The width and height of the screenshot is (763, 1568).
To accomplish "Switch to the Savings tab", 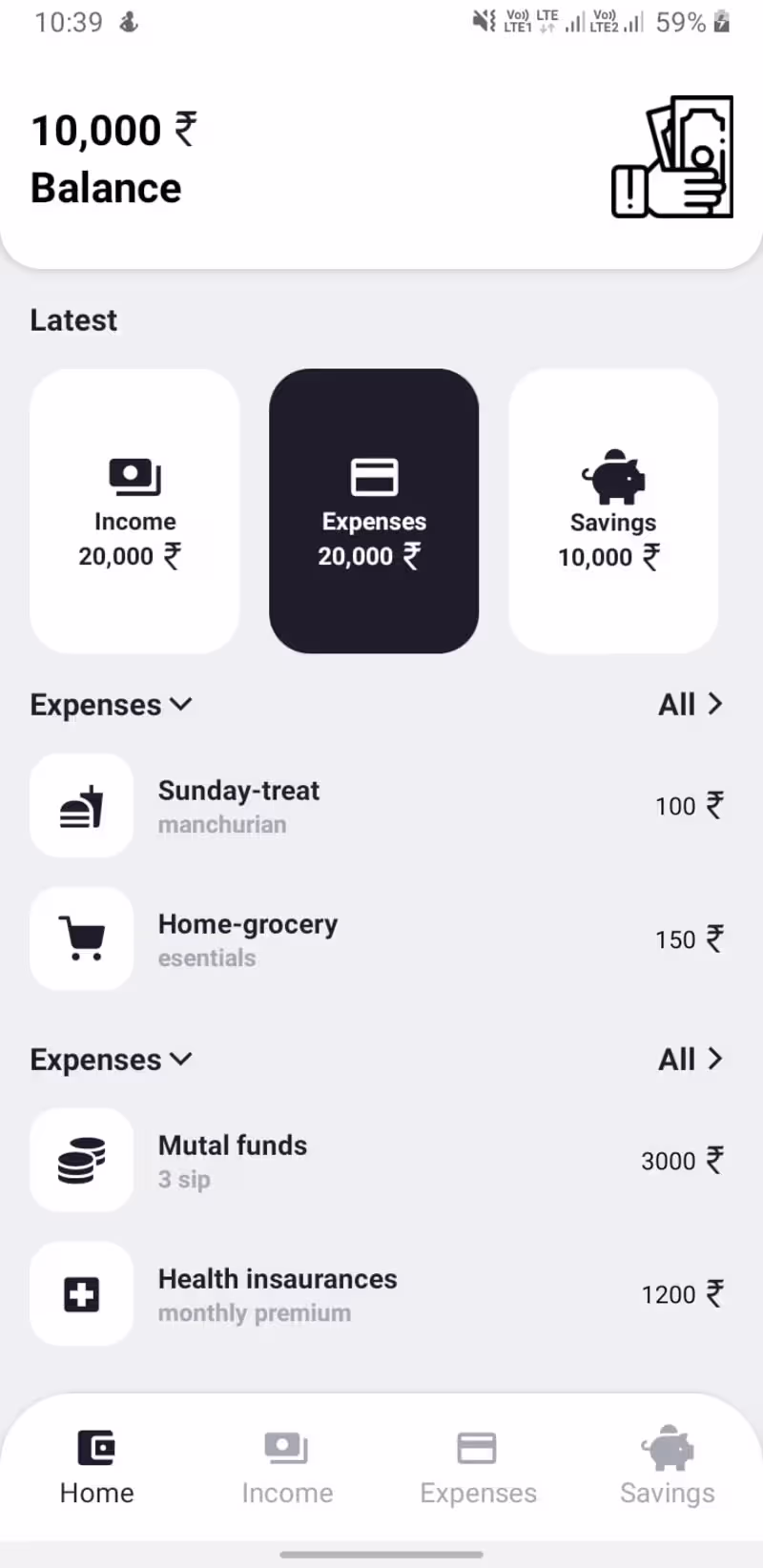I will click(x=667, y=1467).
